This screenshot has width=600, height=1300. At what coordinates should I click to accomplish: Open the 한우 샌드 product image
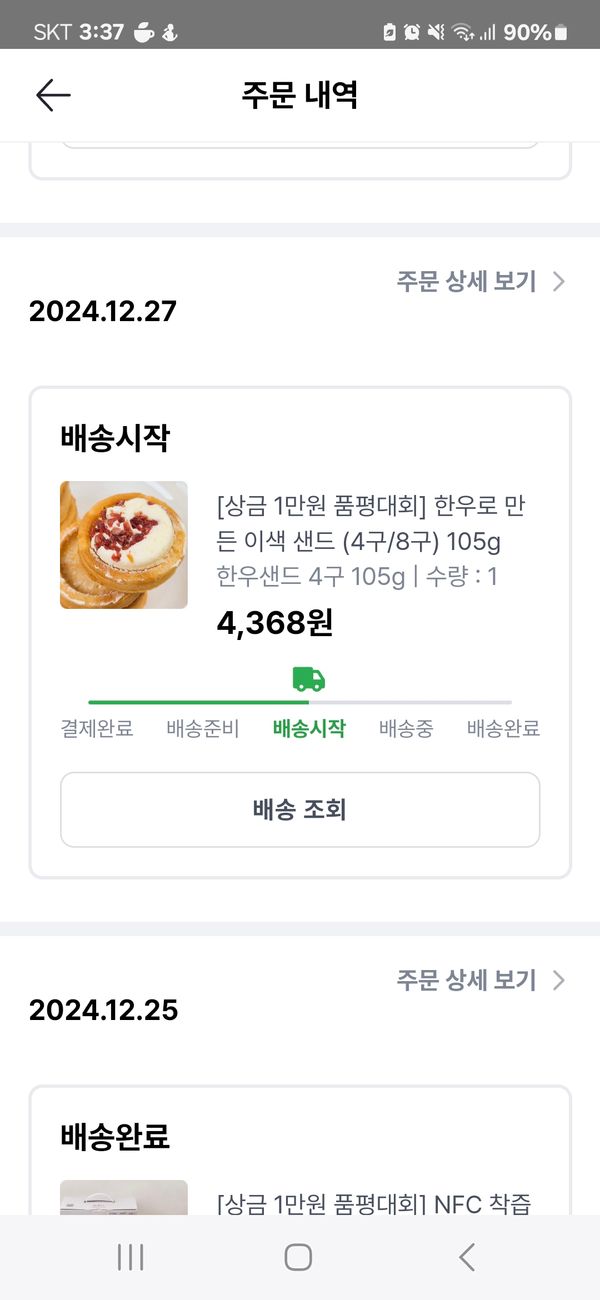pyautogui.click(x=124, y=545)
